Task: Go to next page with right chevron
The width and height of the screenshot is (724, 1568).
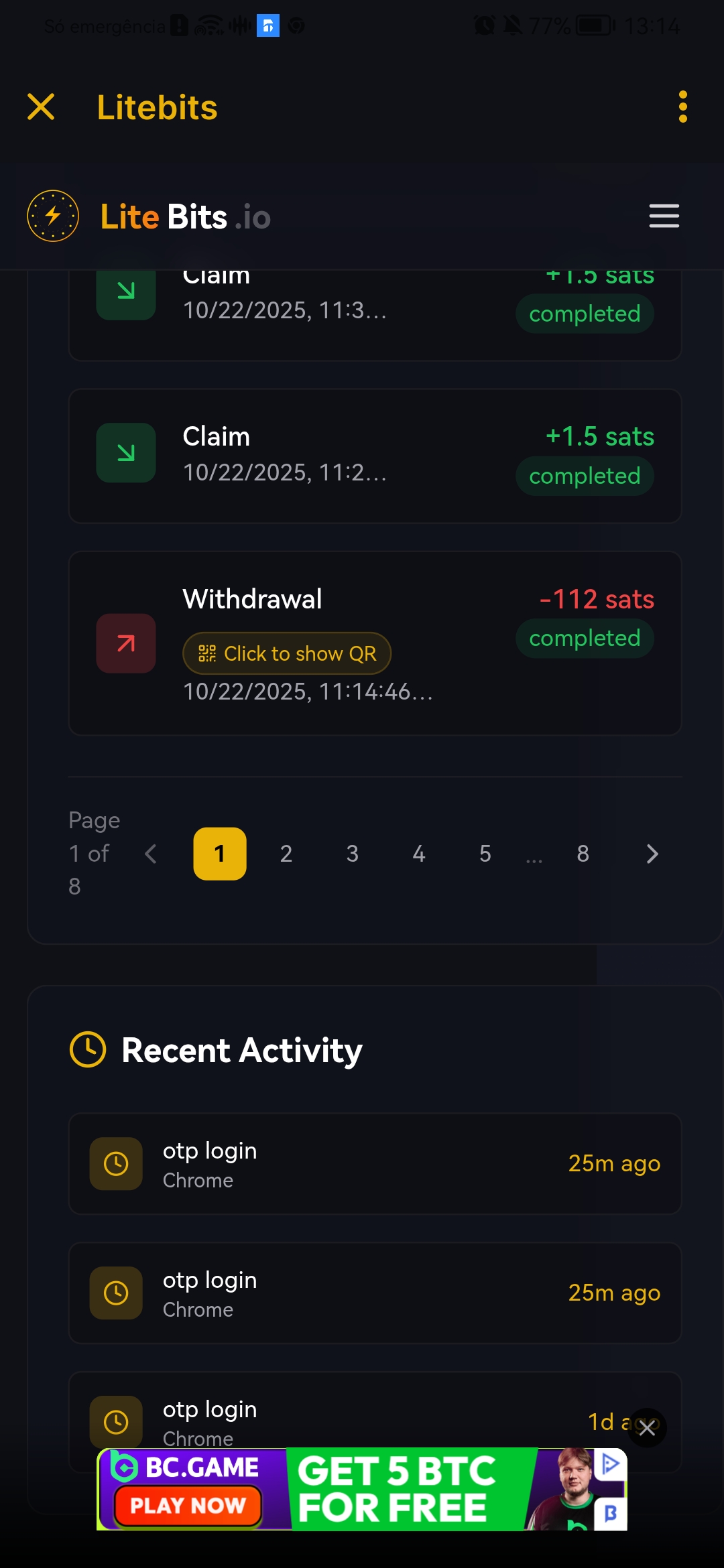Action: coord(652,854)
